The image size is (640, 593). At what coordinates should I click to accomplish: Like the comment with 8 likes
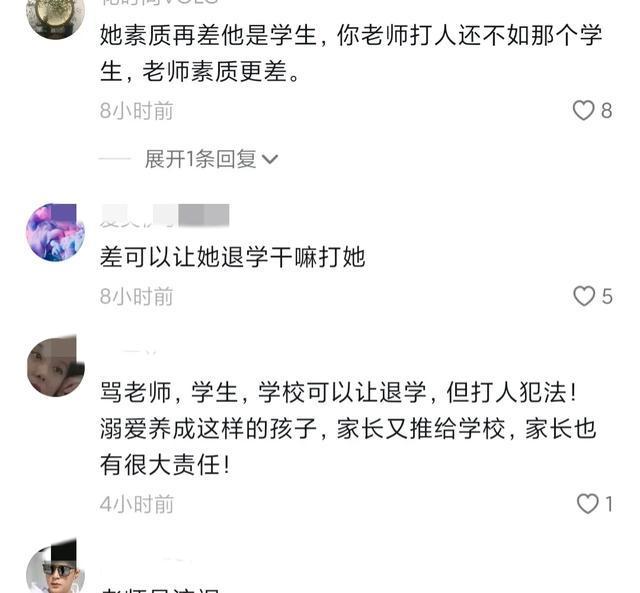[584, 111]
